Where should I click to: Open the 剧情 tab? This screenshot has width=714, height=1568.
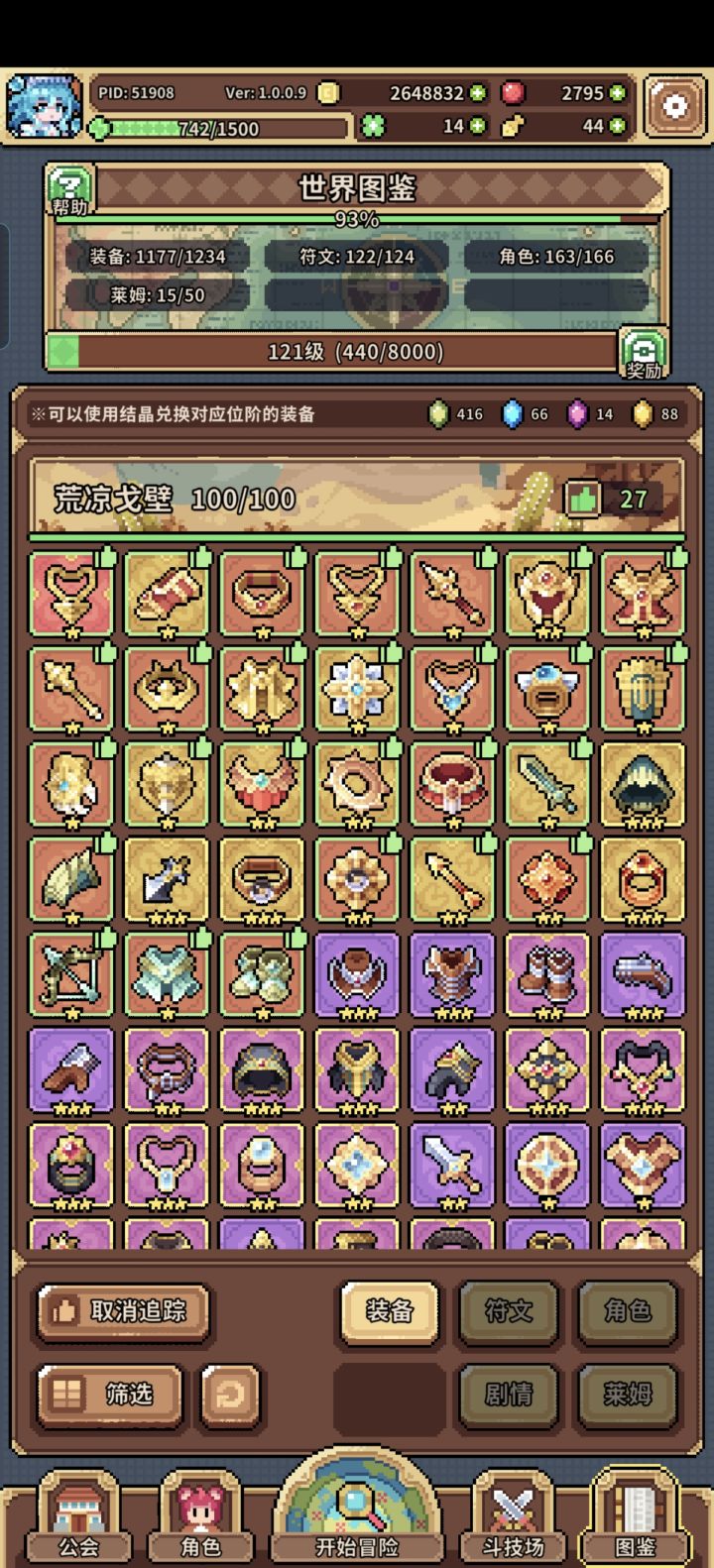pos(509,1395)
